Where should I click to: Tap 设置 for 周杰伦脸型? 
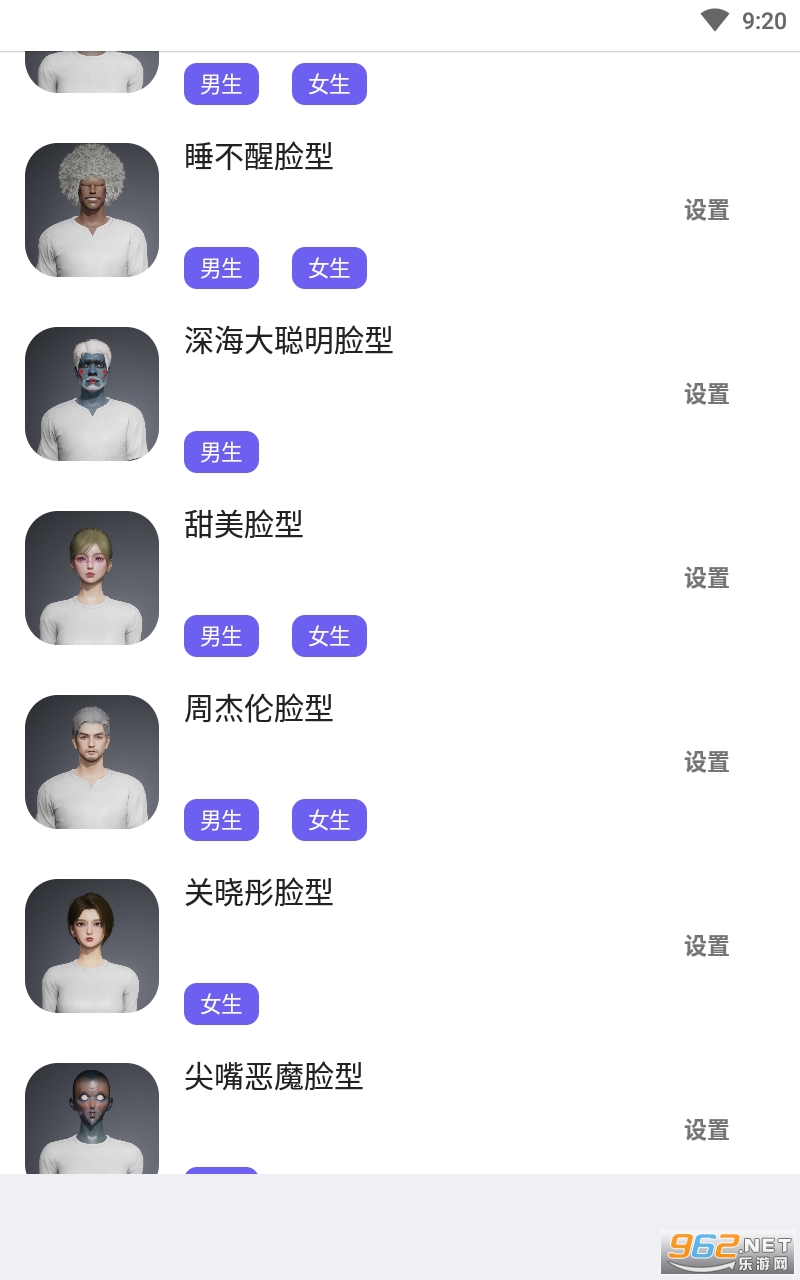[707, 762]
